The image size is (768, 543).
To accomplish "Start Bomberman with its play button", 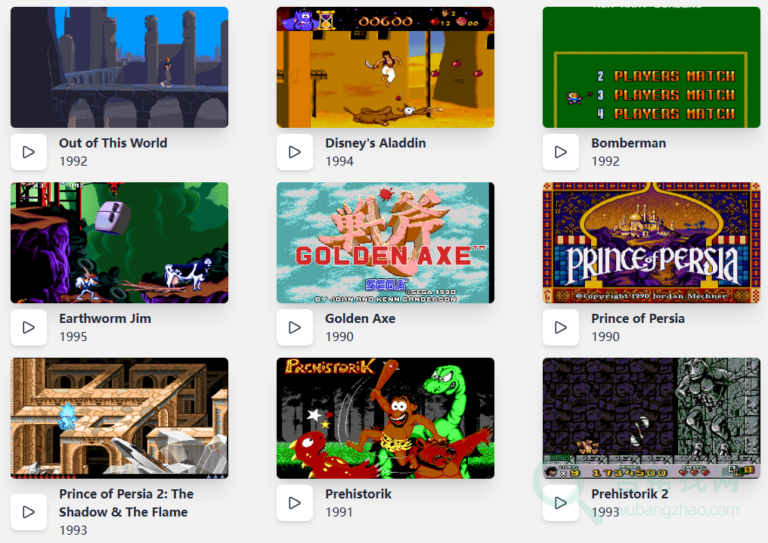I will pyautogui.click(x=561, y=152).
